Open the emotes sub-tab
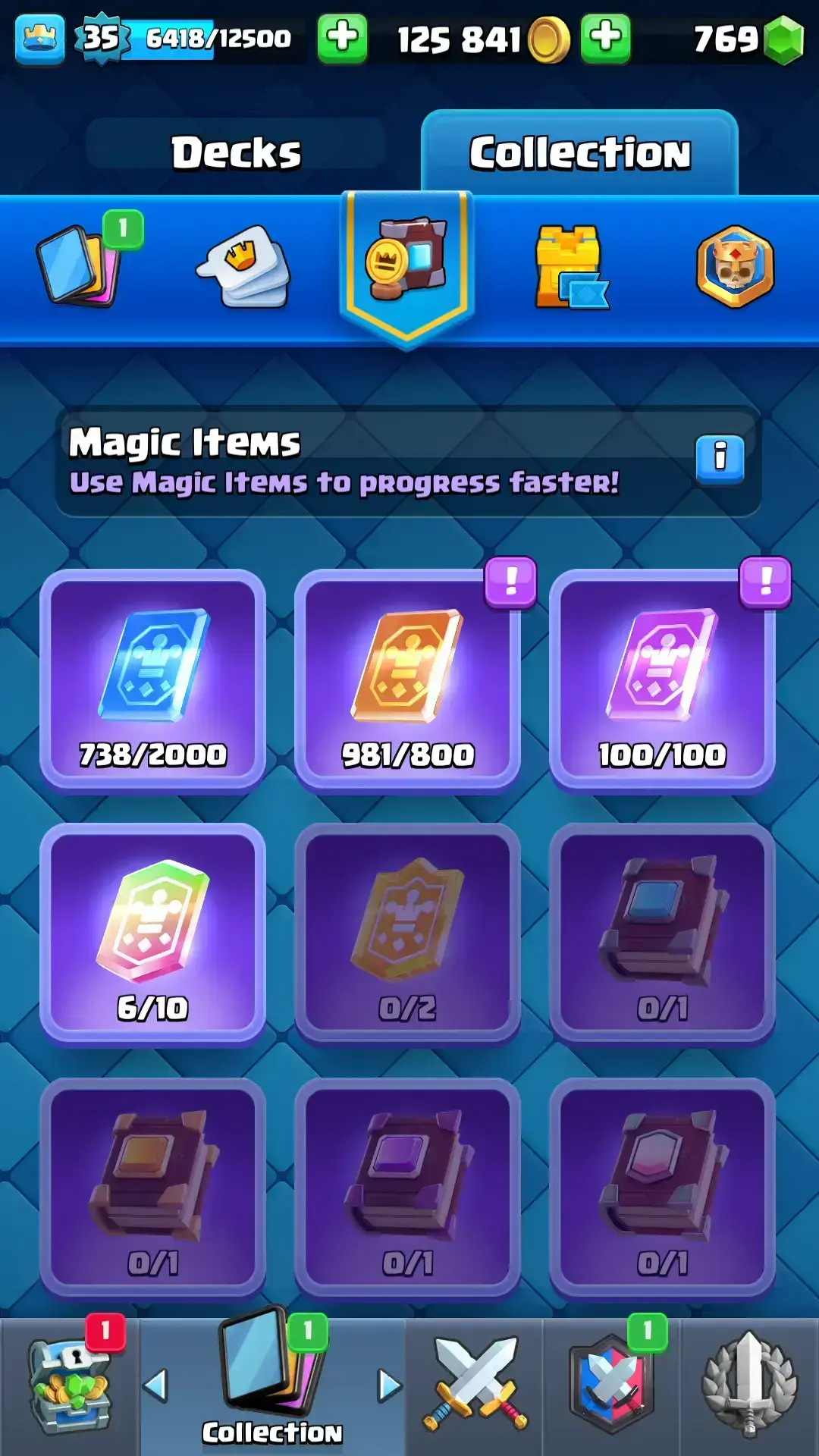Image resolution: width=819 pixels, height=1456 pixels. click(x=244, y=267)
